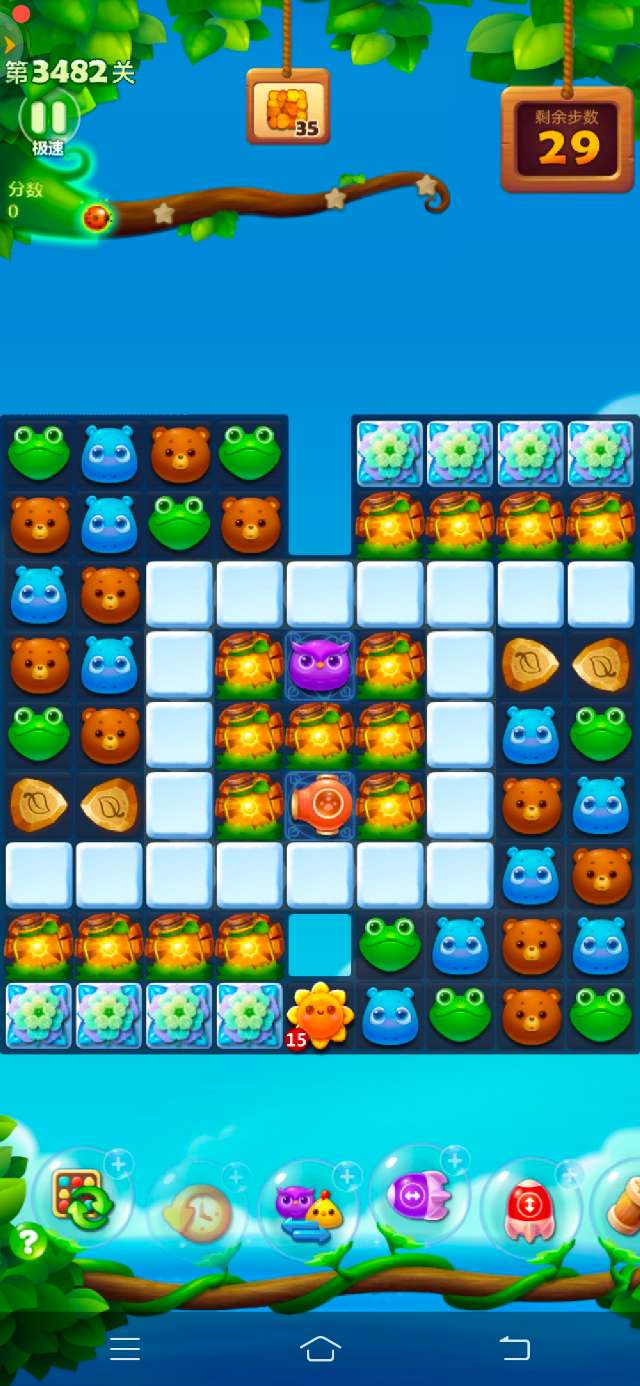Tap the sunflower piece marked 15
640x1386 pixels.
(x=320, y=1015)
